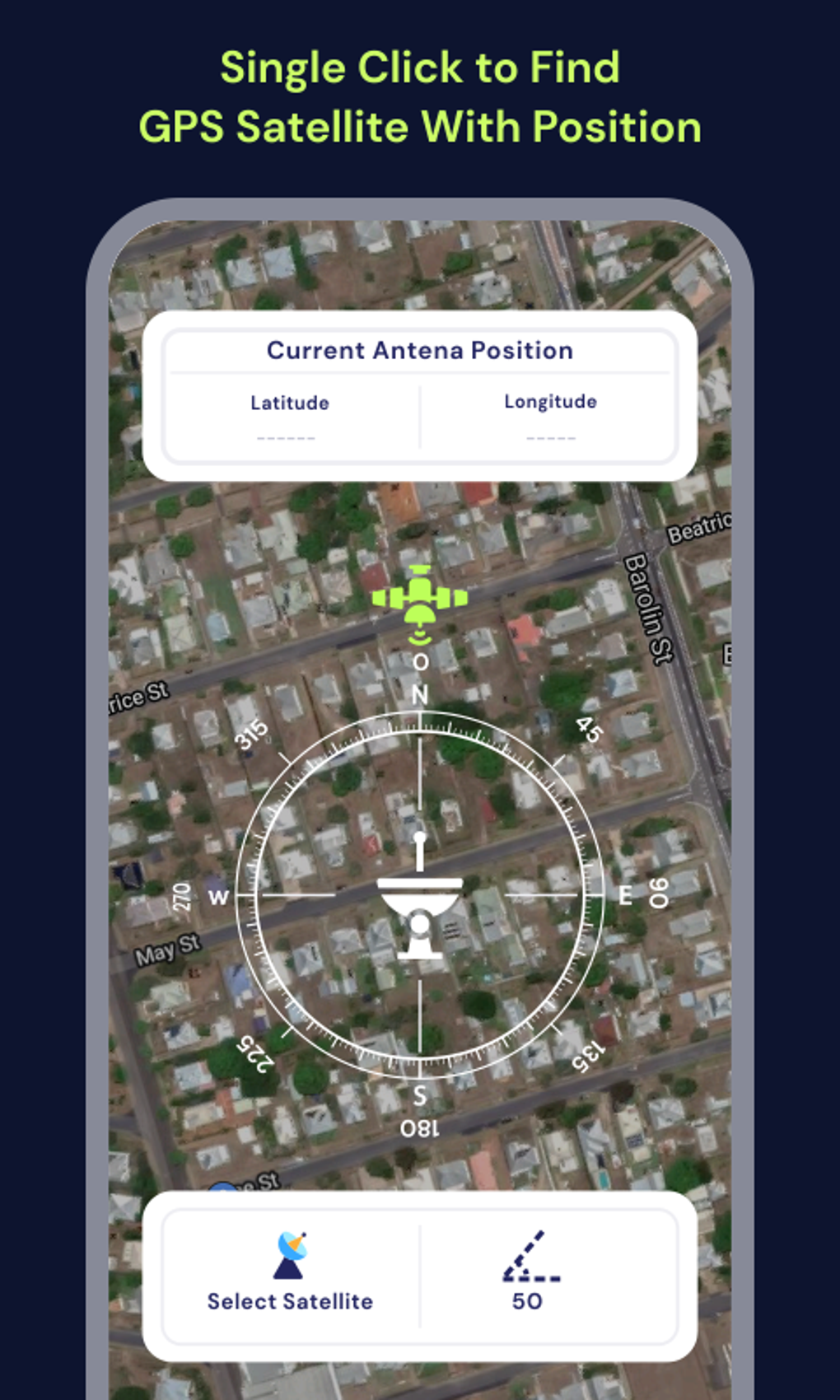Tap the 270 degree compass marking
The height and width of the screenshot is (1400, 840).
183,895
